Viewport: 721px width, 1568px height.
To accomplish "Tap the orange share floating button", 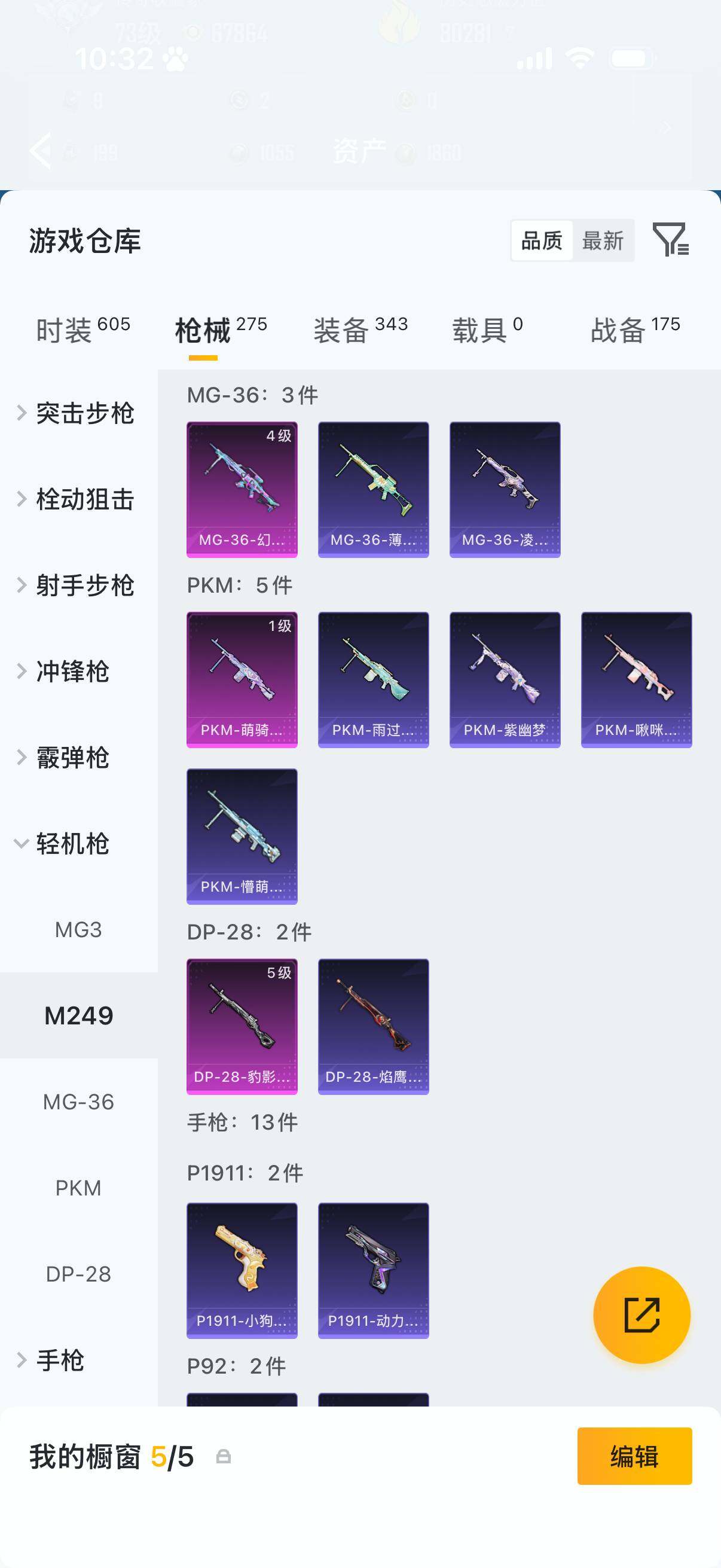I will point(641,1315).
